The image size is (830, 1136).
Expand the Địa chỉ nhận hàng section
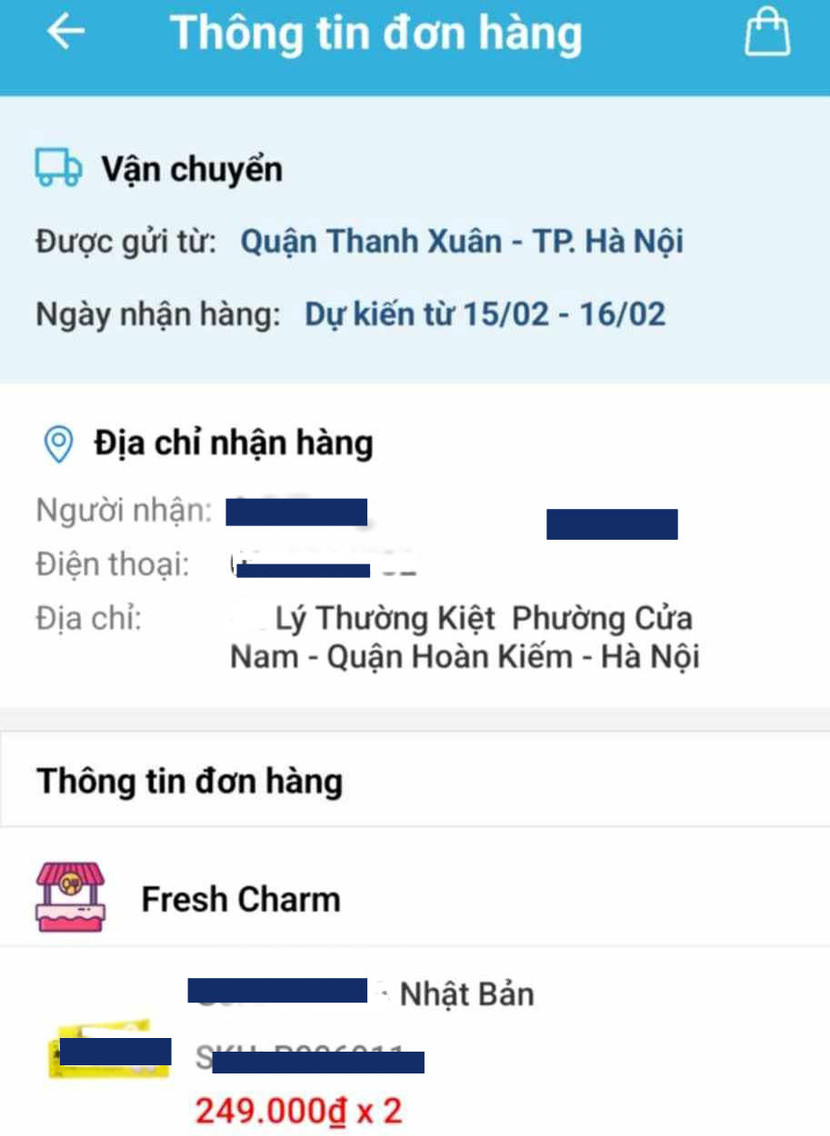coord(231,440)
